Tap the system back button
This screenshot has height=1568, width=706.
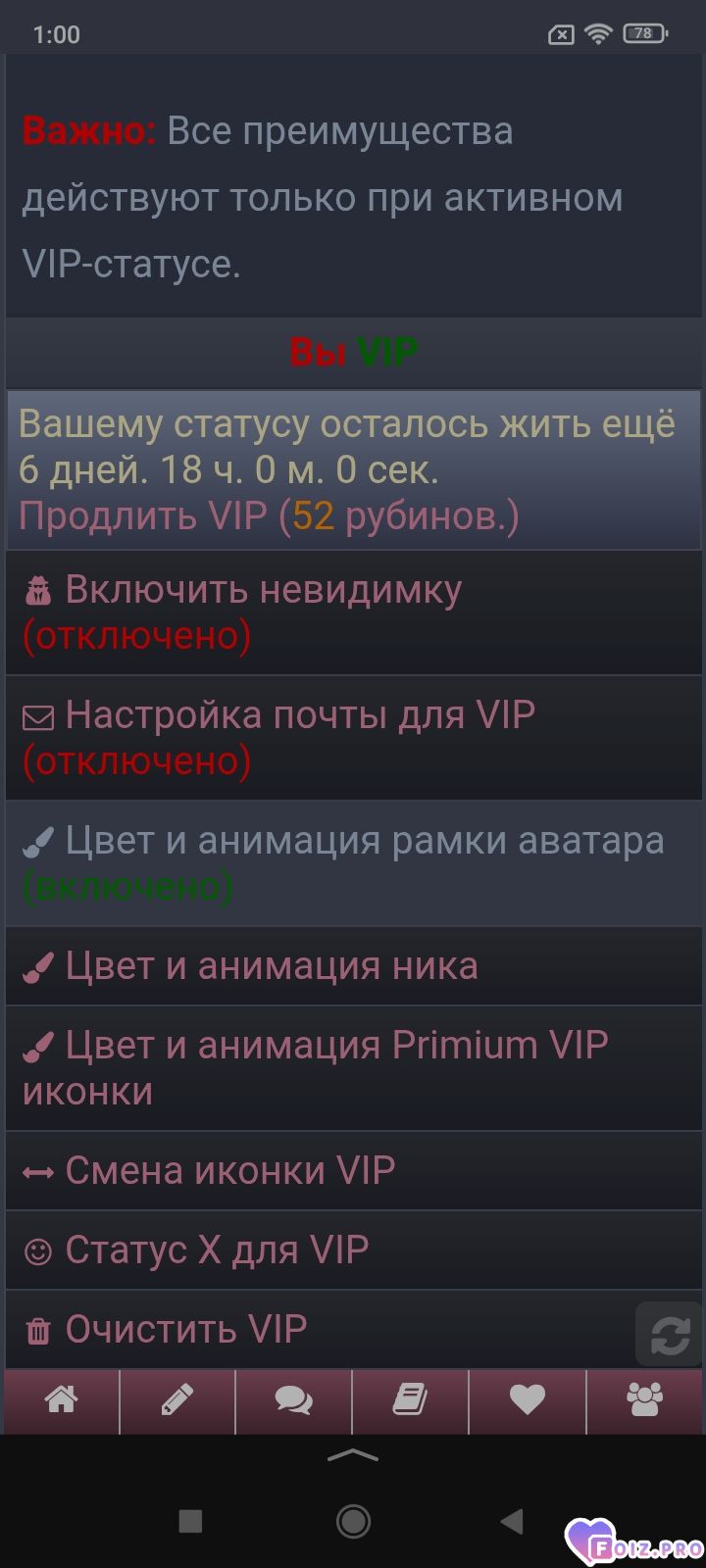511,1521
